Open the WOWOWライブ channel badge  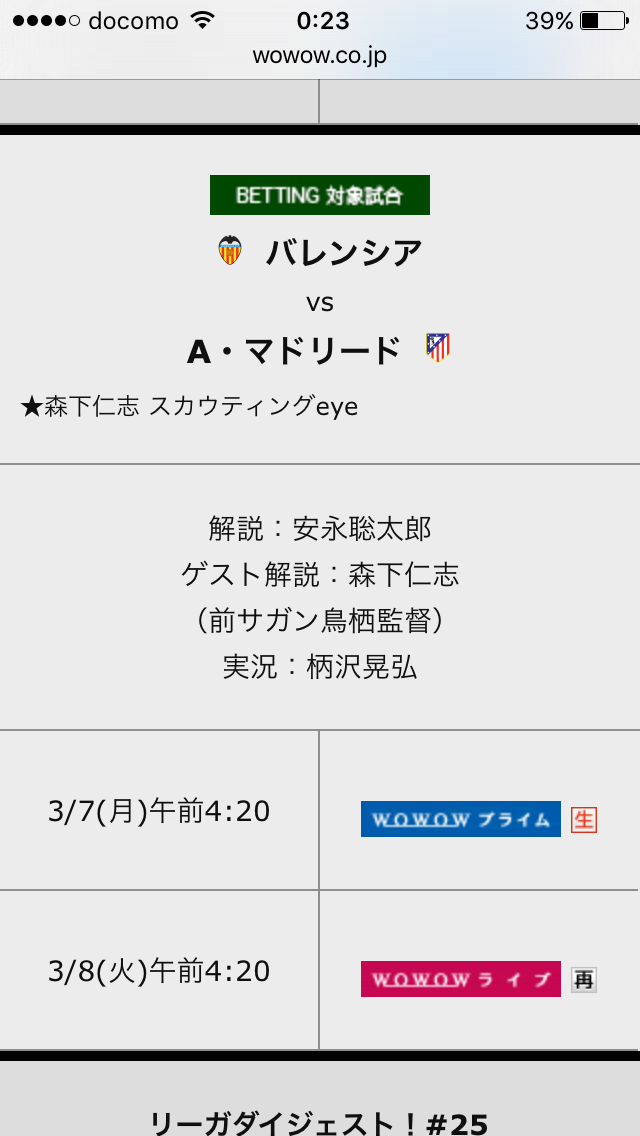(x=460, y=979)
